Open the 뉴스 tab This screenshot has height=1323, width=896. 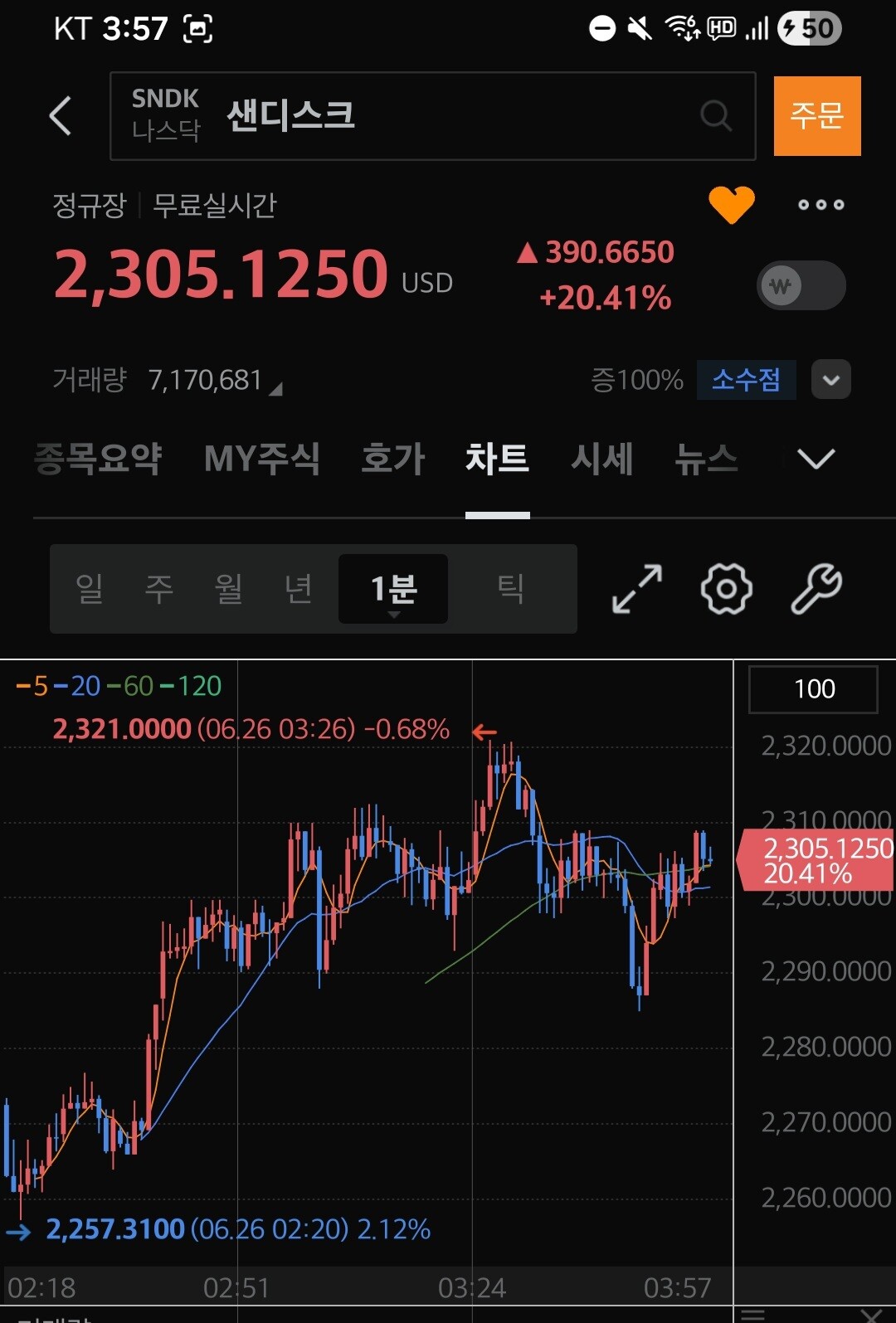coord(706,459)
